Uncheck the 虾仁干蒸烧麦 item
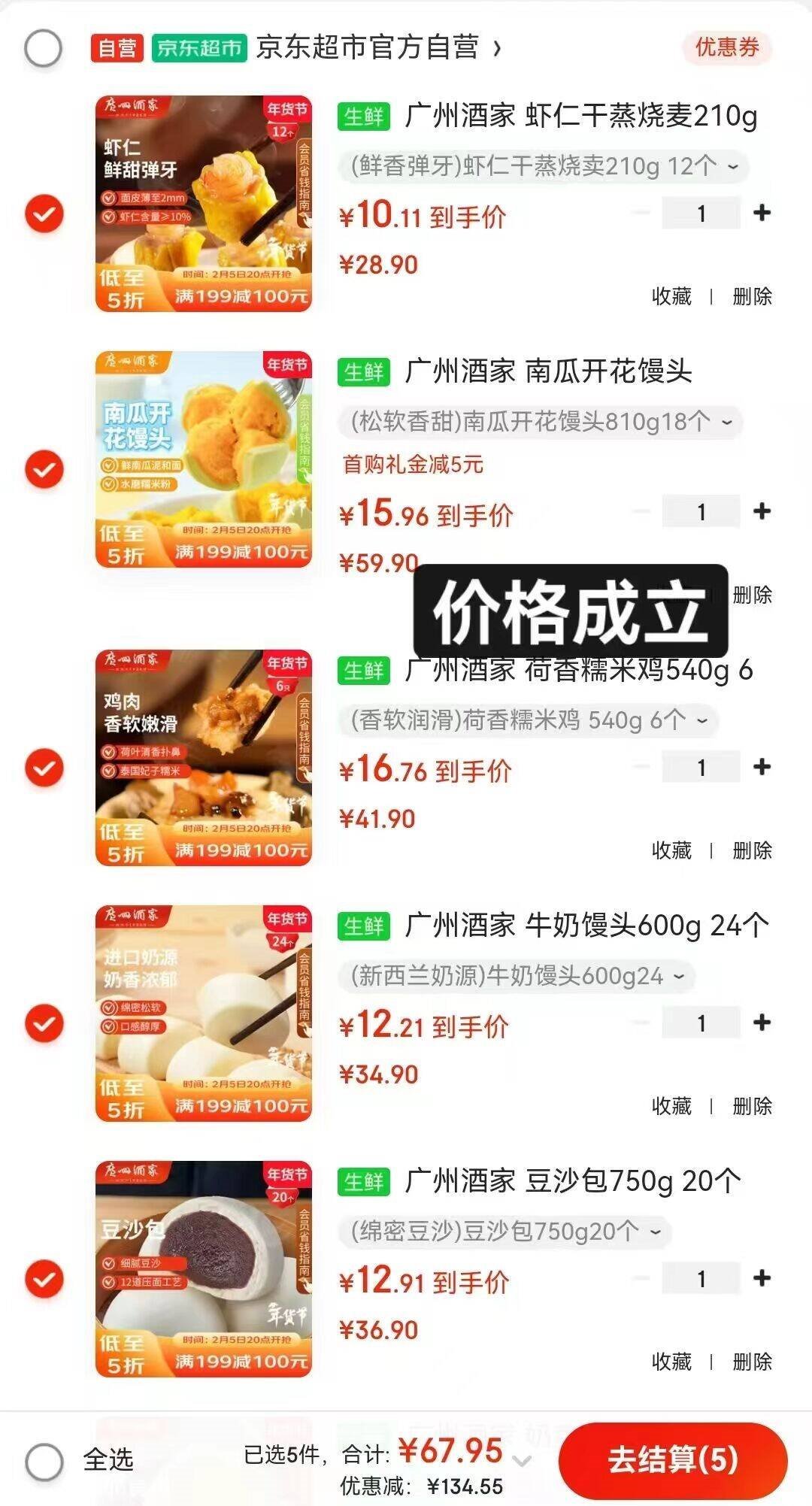Image resolution: width=812 pixels, height=1506 pixels. coord(44,214)
